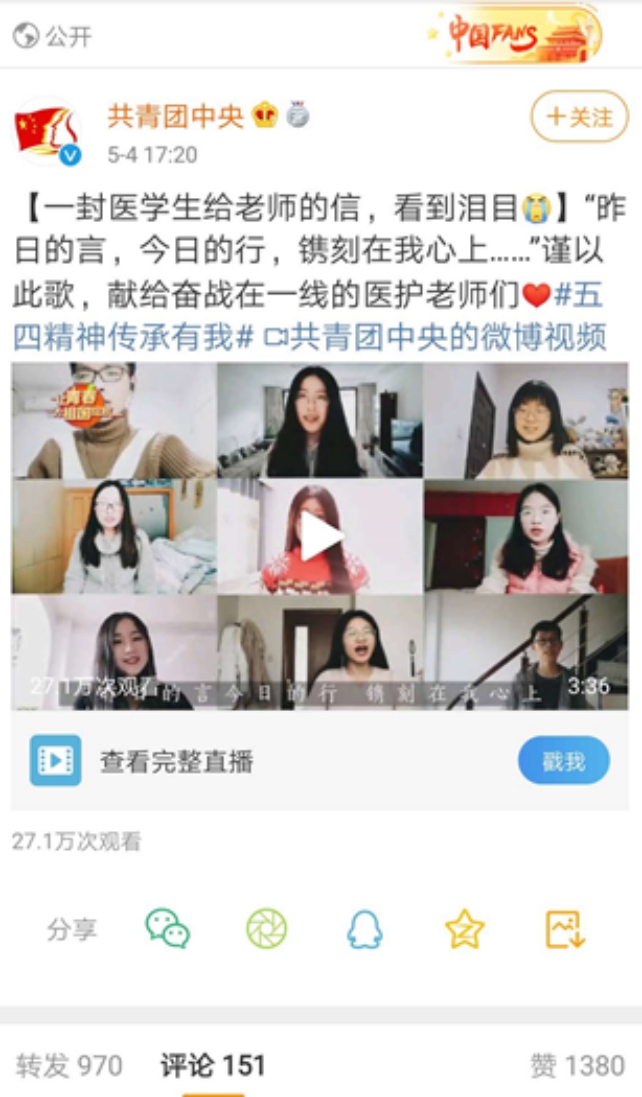Open the 中国FANS banner
642x1097 pixels.
click(515, 35)
